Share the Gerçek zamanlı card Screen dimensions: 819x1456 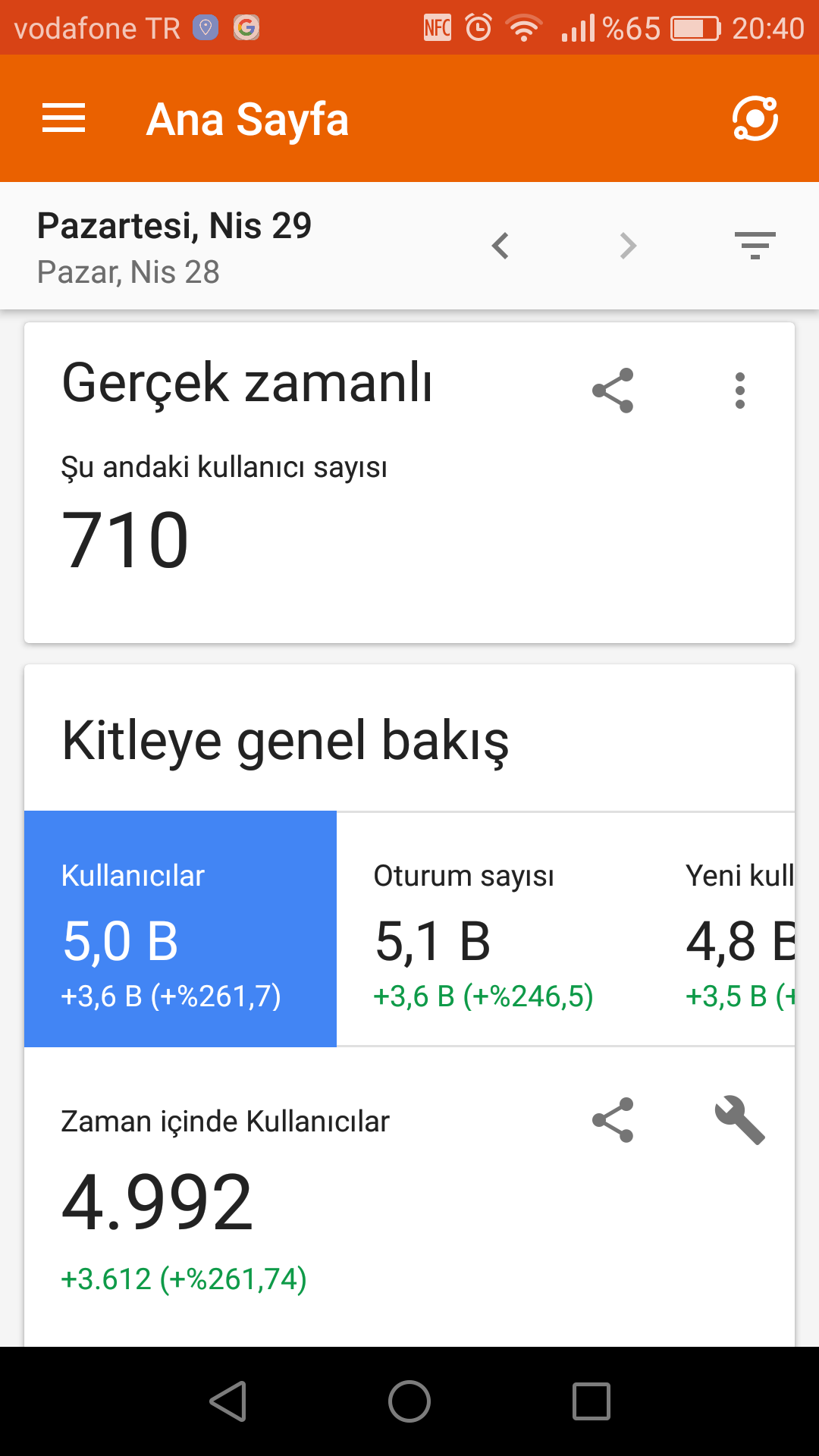point(613,391)
